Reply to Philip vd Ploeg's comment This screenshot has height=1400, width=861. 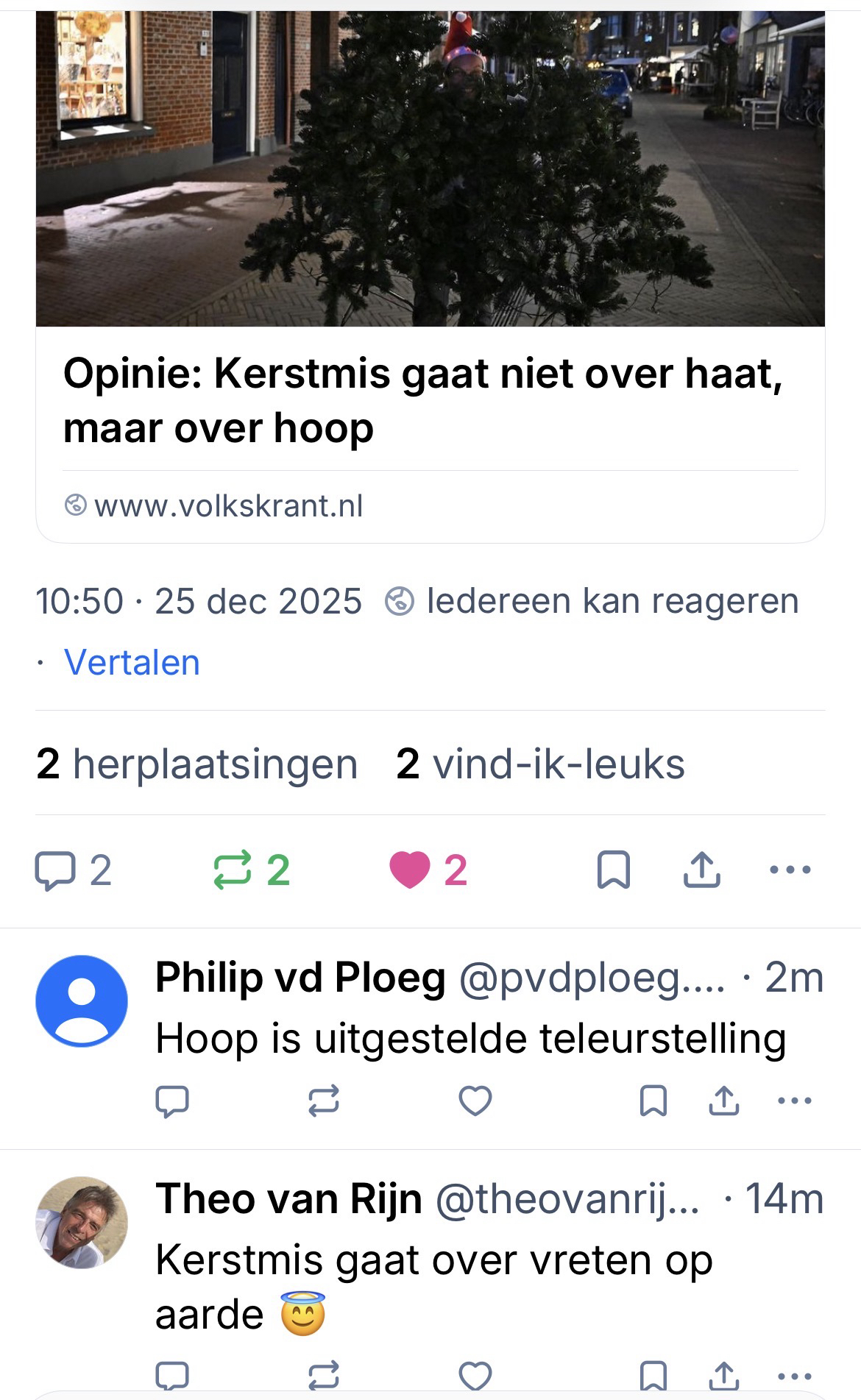pos(172,1101)
